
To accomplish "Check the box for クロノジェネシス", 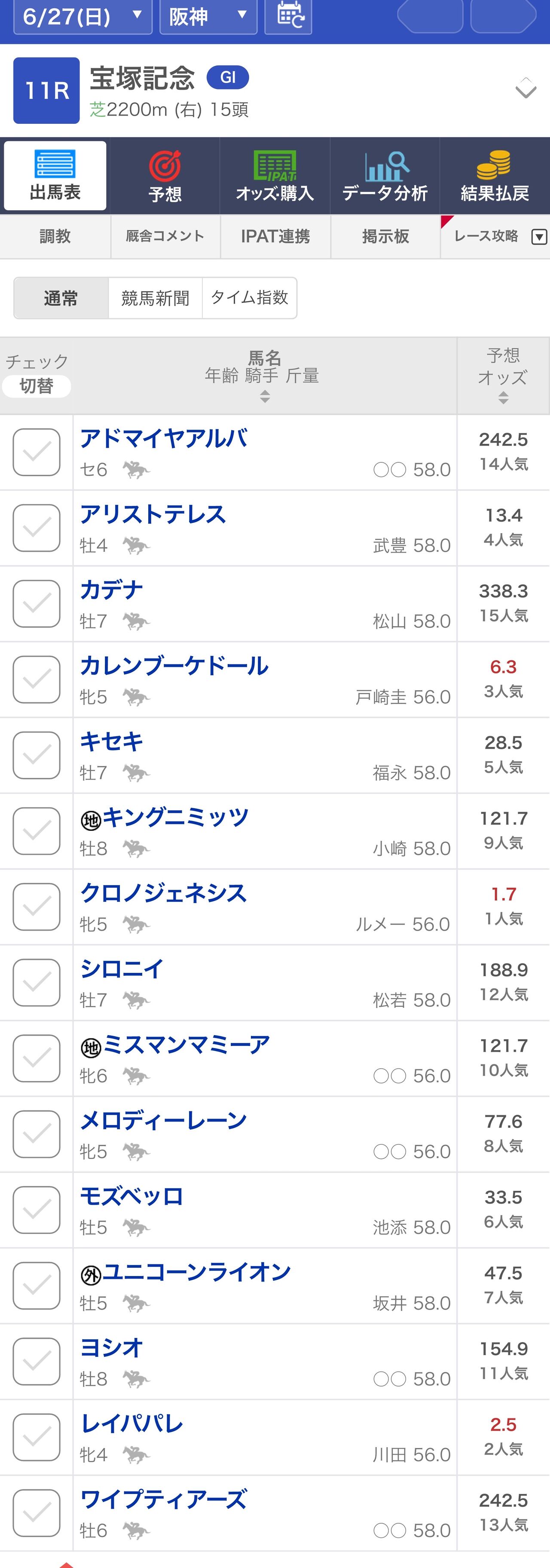I will point(37,907).
